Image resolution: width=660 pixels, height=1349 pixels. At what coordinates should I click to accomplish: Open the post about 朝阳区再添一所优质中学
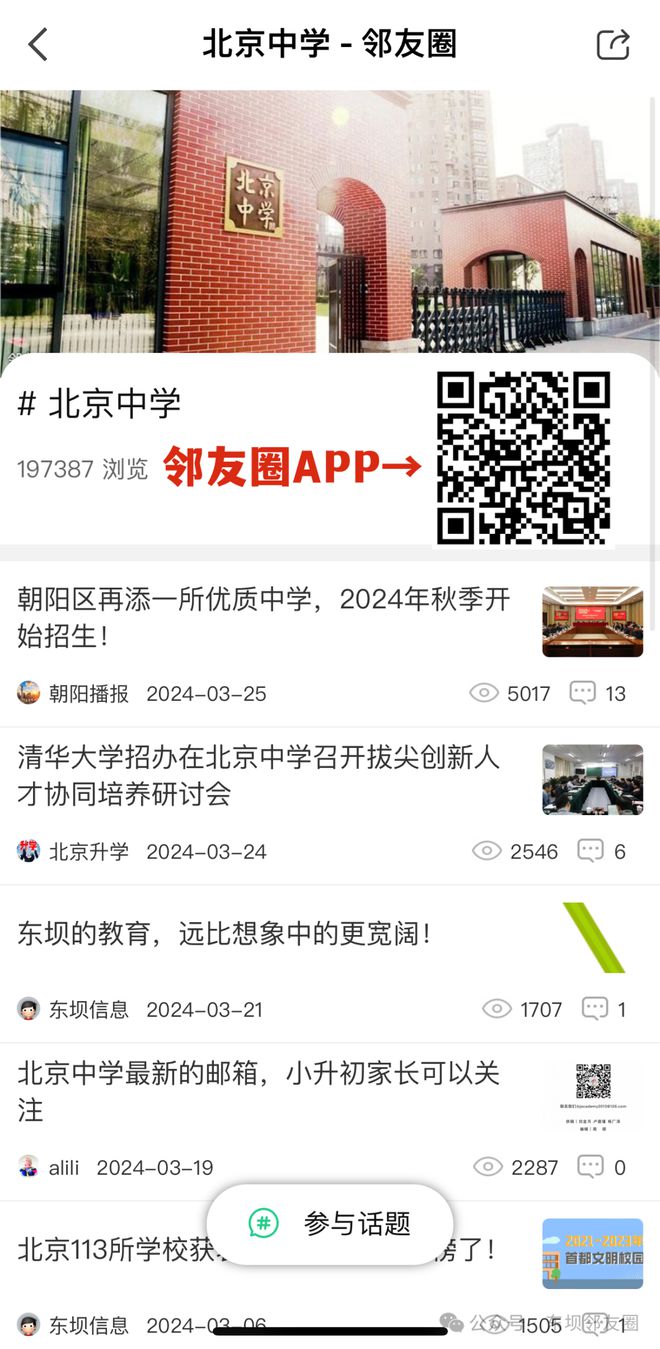[x=264, y=617]
